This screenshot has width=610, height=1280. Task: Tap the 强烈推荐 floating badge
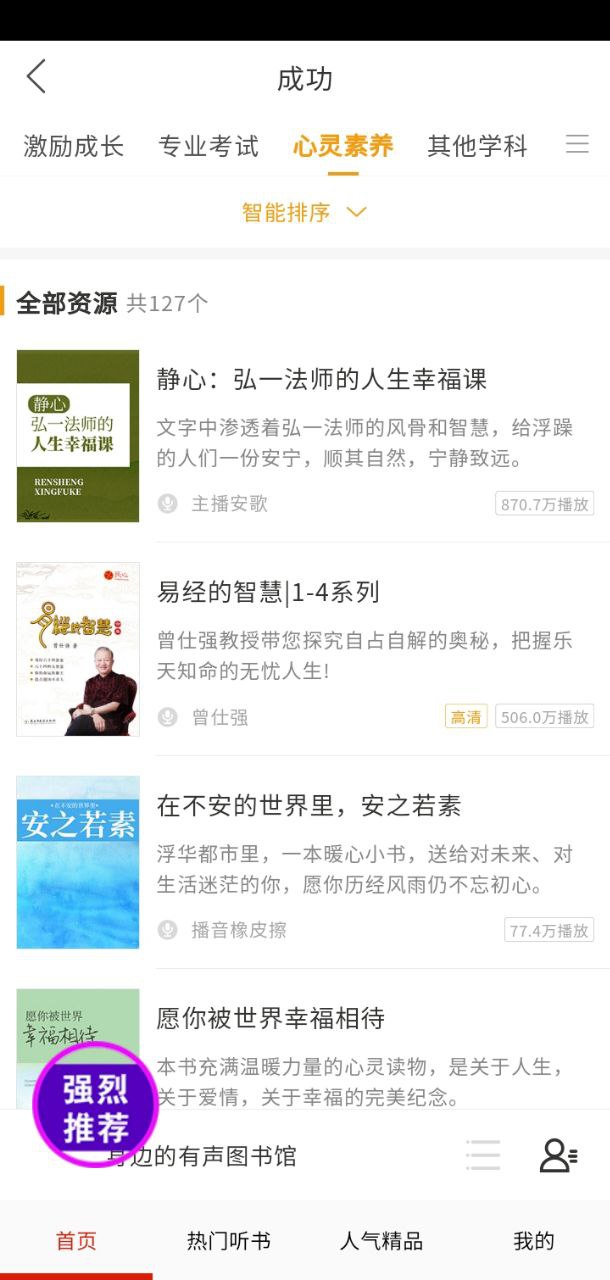point(96,1106)
